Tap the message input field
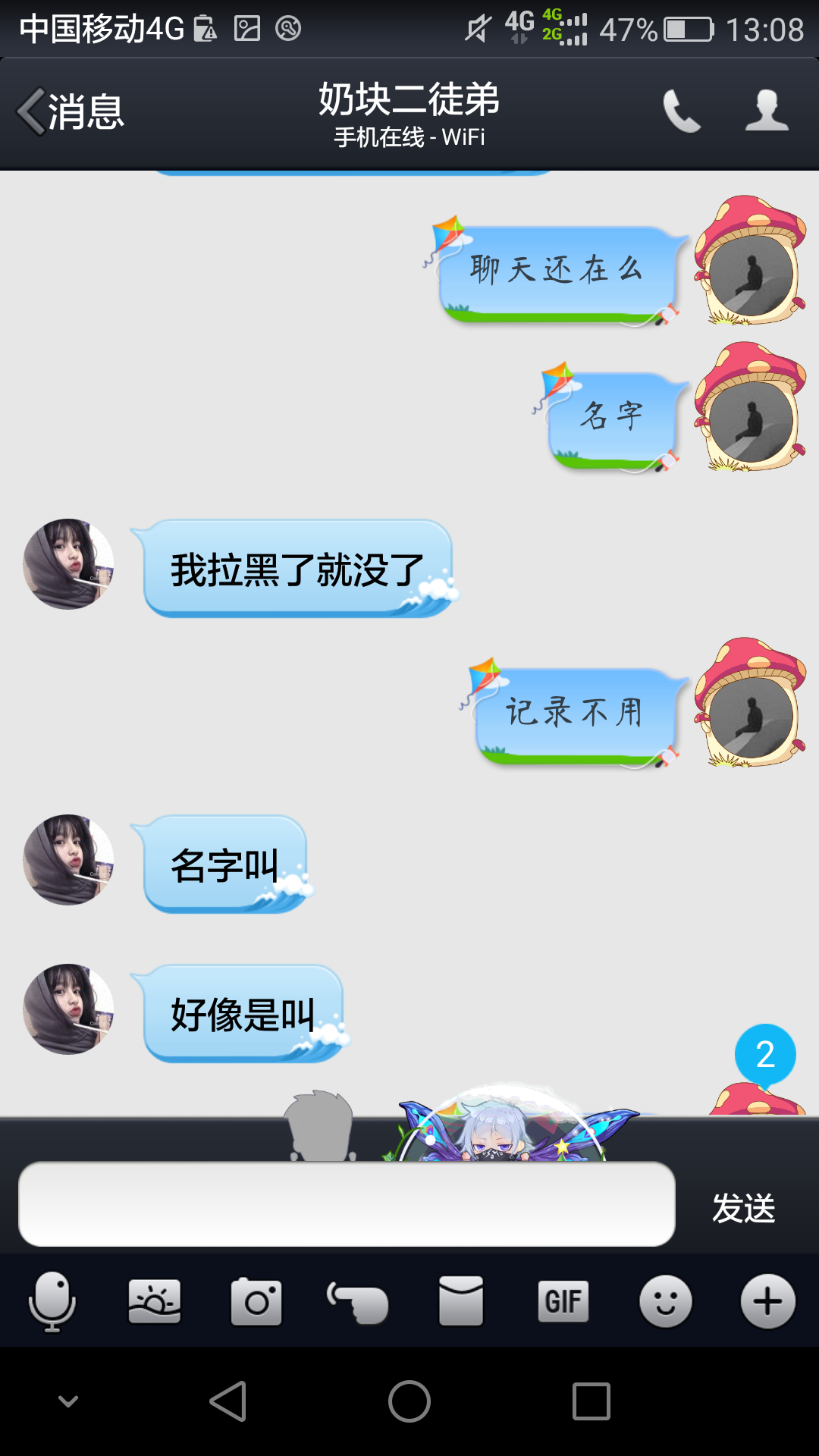The width and height of the screenshot is (819, 1456). (x=347, y=1204)
